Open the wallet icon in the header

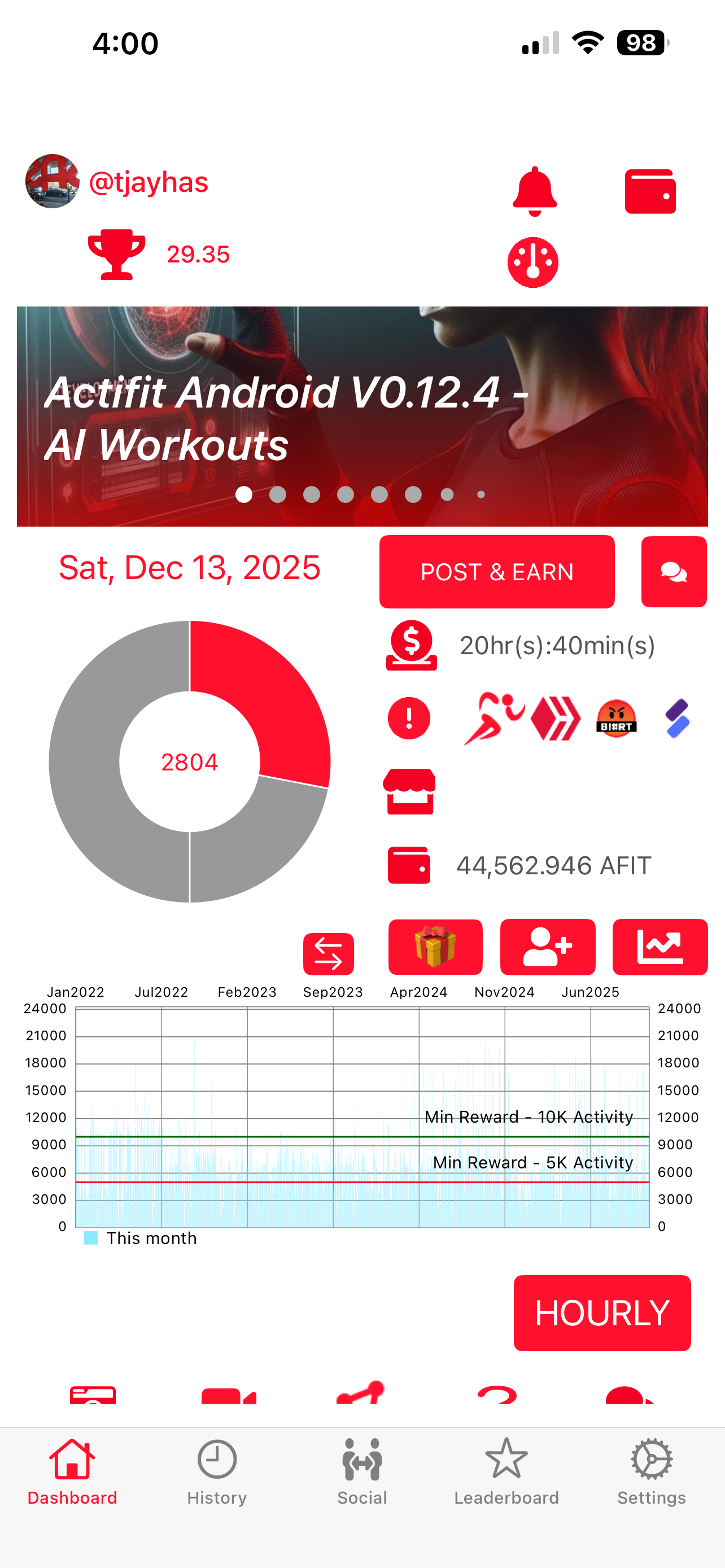[650, 192]
